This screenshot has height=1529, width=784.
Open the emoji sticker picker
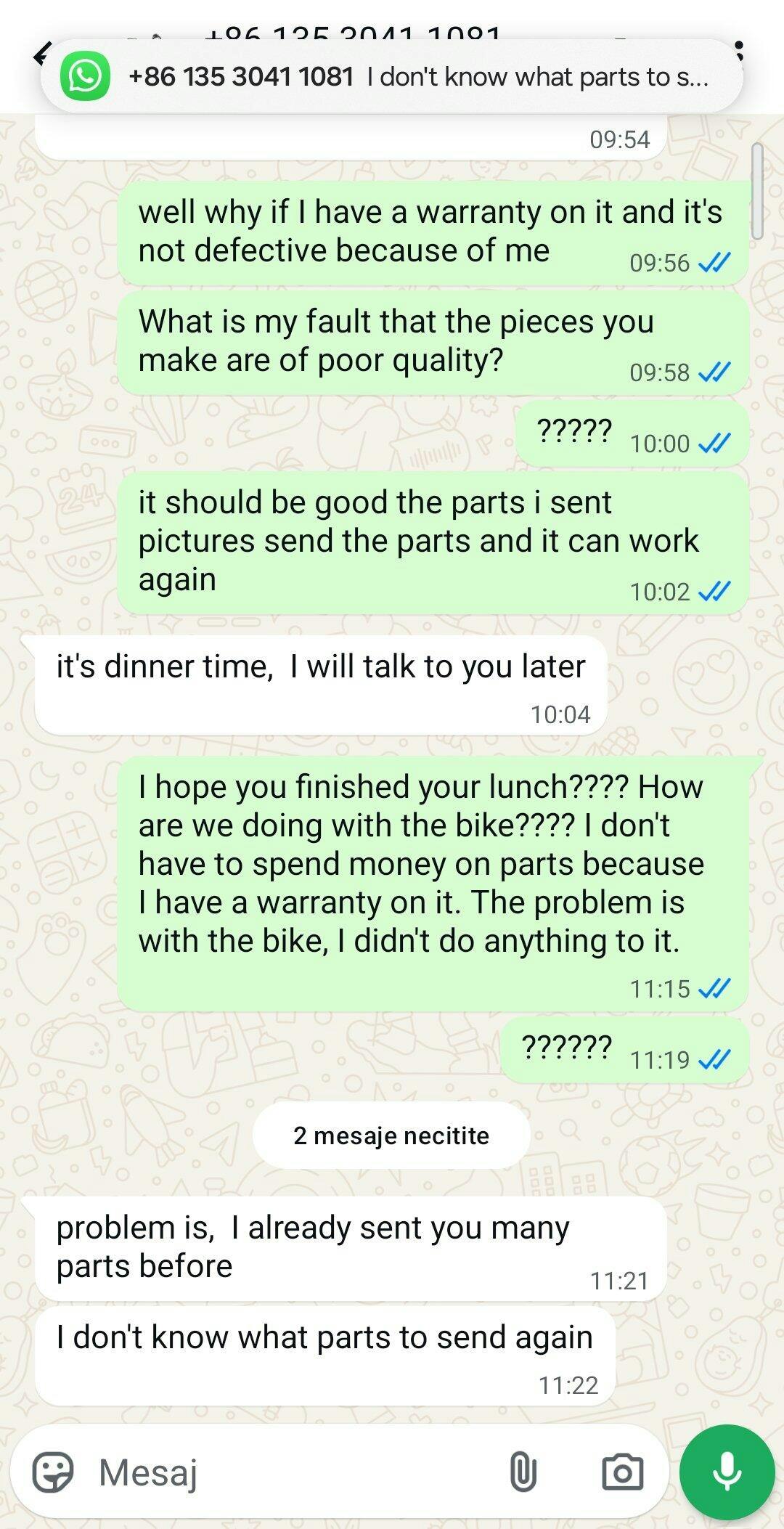[x=53, y=1472]
